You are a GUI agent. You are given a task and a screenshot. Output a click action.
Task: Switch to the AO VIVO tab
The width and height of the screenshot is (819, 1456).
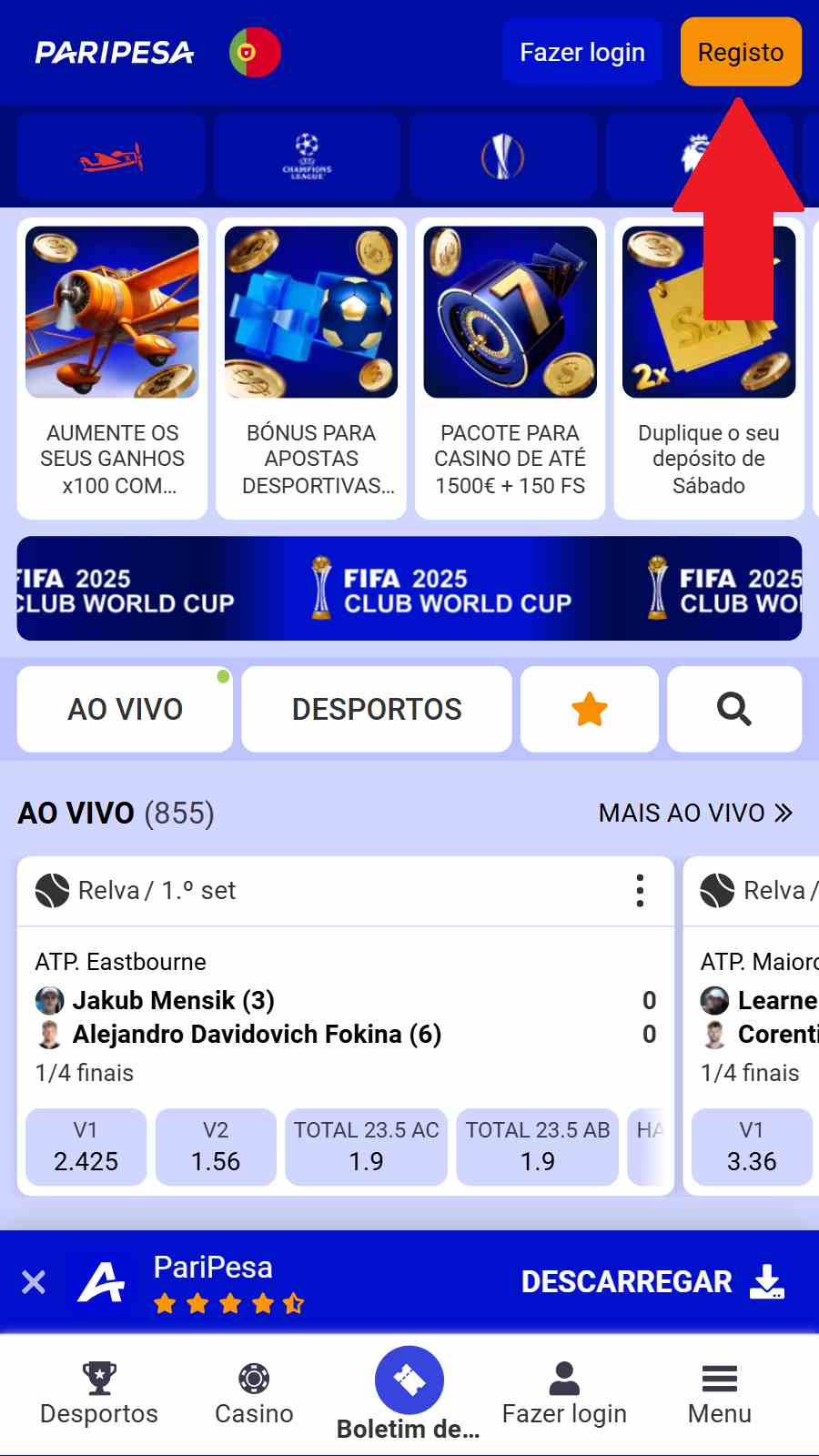tap(125, 709)
